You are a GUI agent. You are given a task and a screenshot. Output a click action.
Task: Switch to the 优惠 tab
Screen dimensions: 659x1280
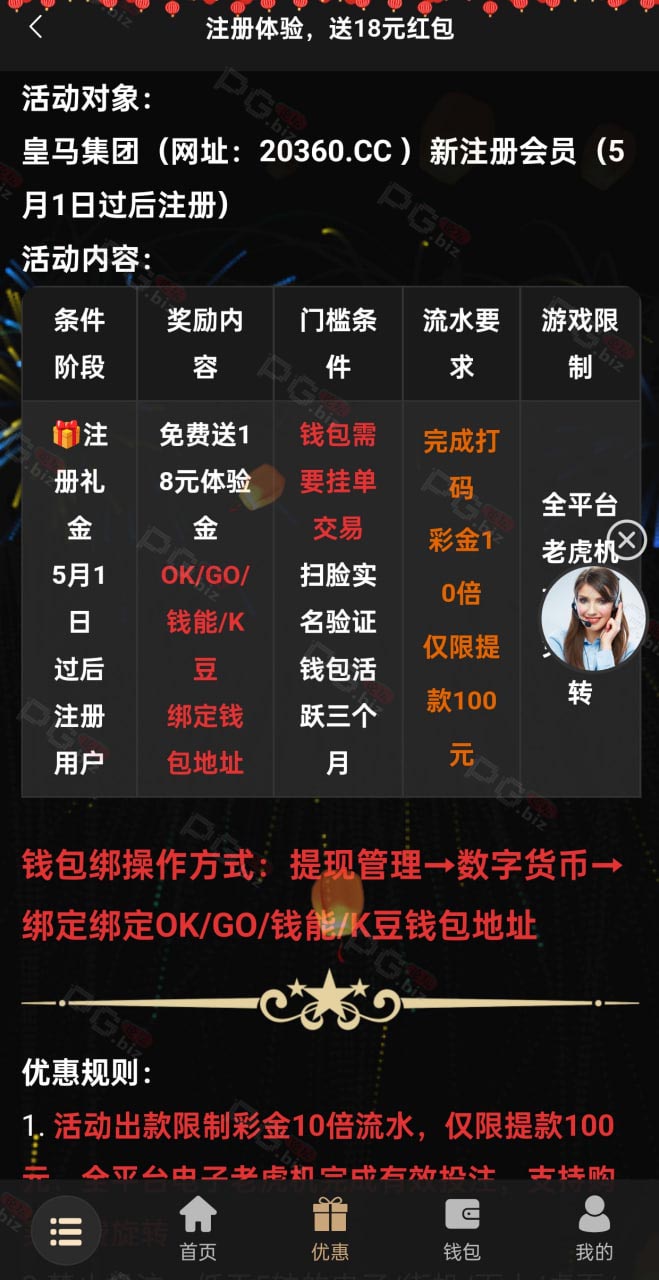(330, 1229)
